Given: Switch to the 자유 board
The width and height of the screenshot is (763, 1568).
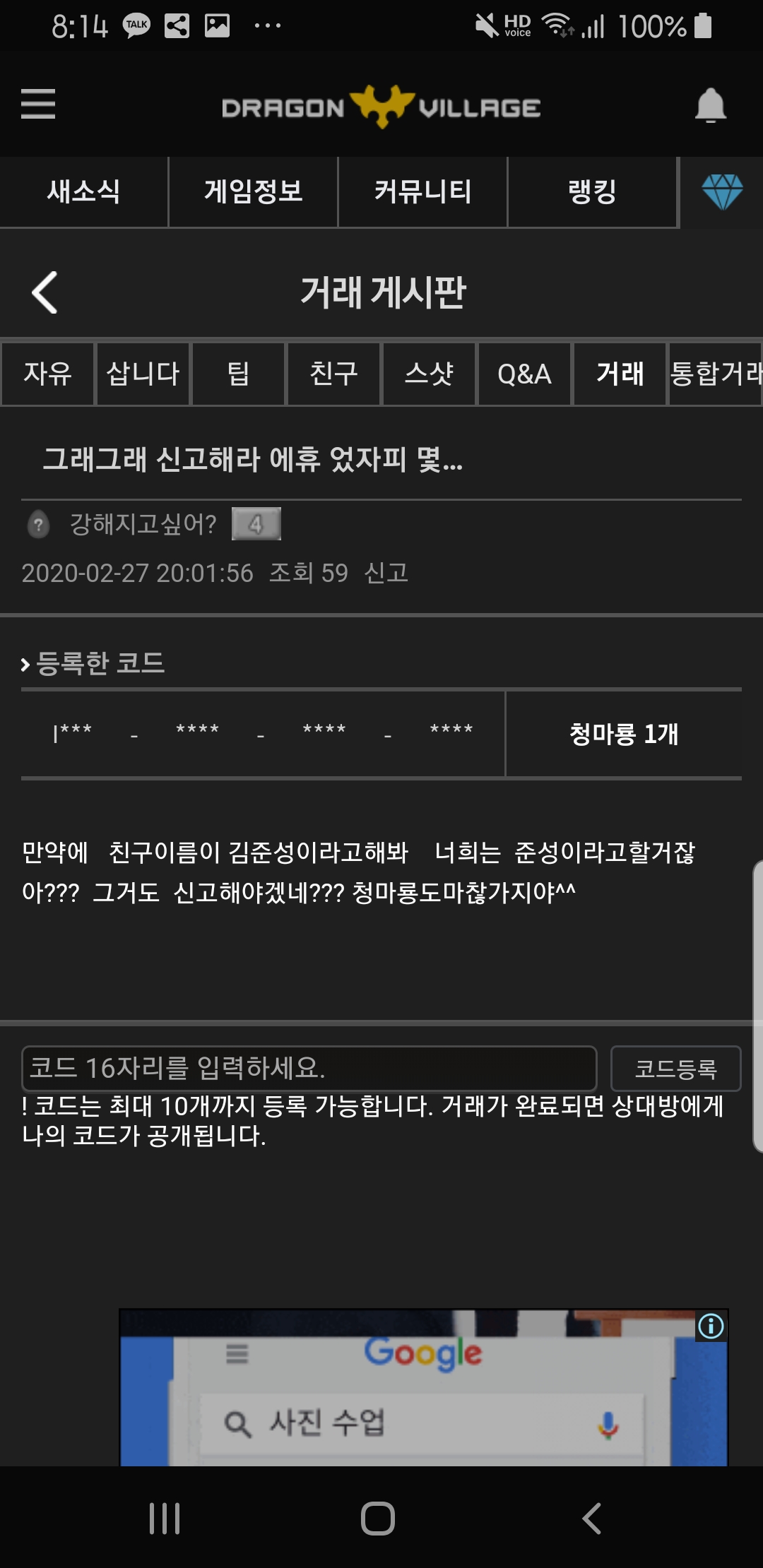Looking at the screenshot, I should pyautogui.click(x=47, y=374).
